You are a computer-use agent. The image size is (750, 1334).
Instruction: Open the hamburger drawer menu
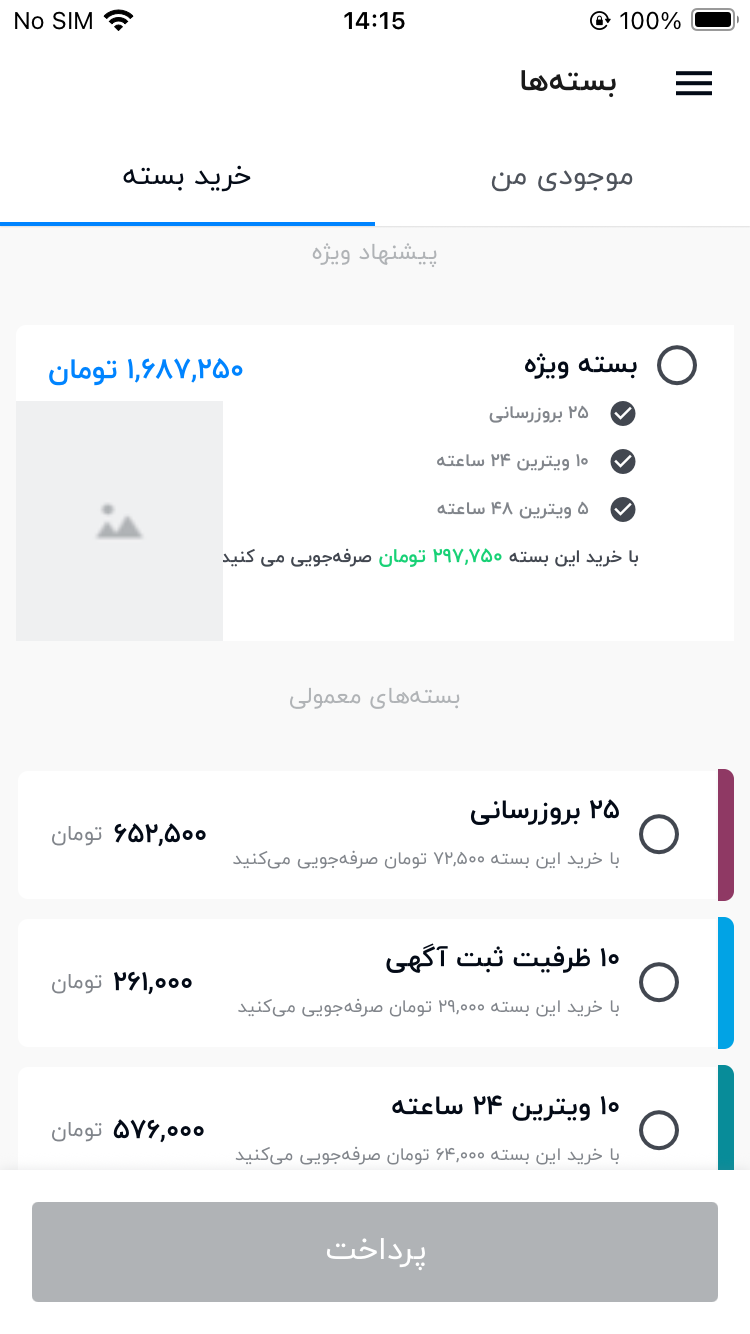(694, 84)
